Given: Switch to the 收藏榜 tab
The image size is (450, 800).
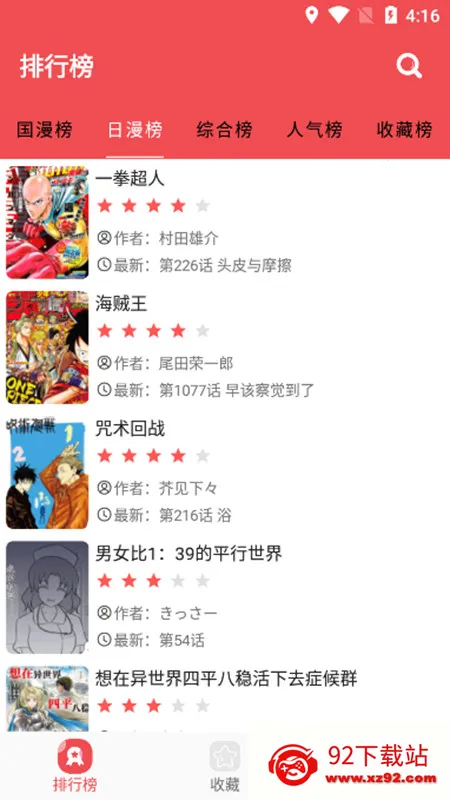Looking at the screenshot, I should pos(405,130).
